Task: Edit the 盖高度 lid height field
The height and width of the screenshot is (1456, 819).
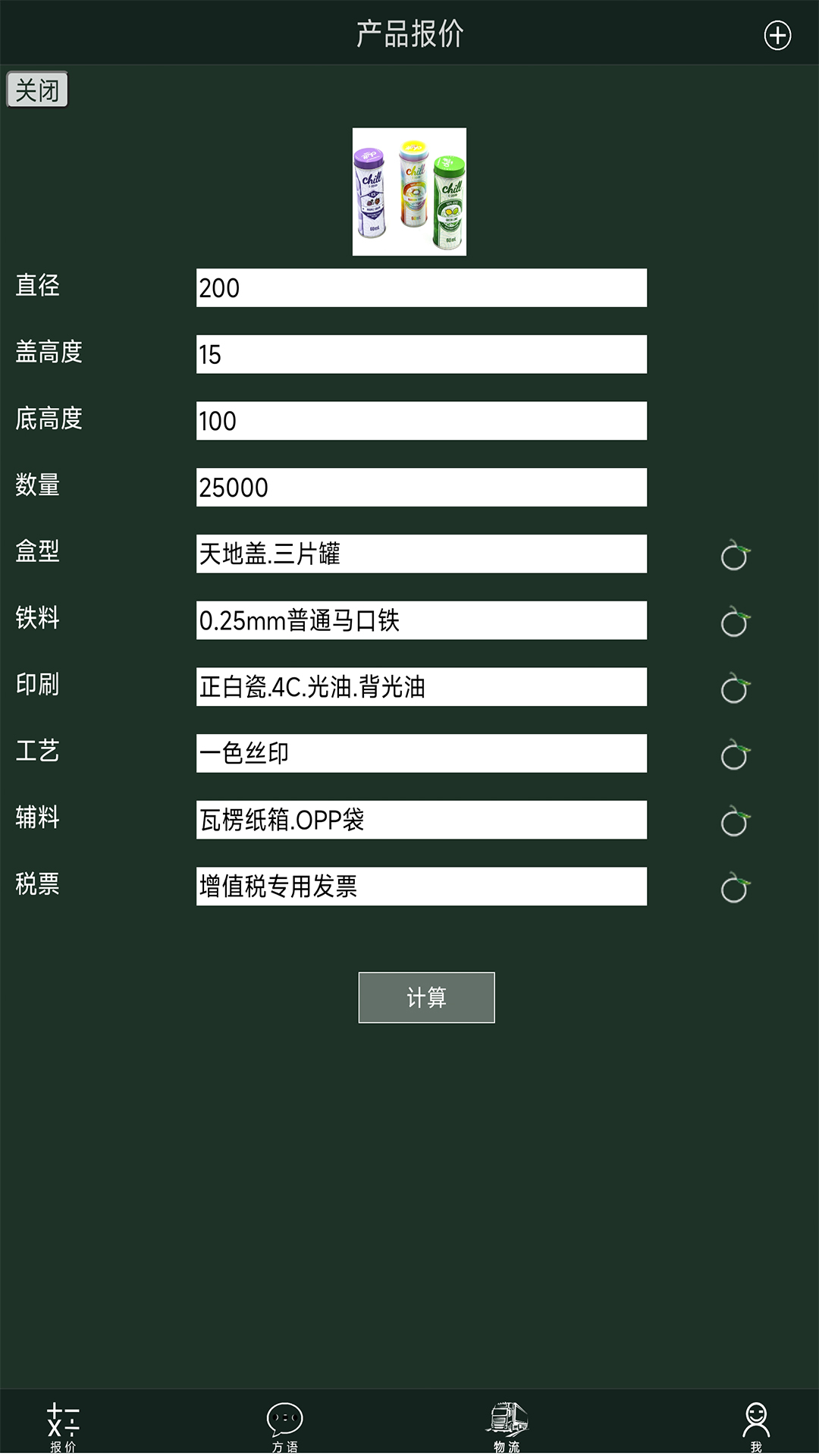Action: click(421, 354)
